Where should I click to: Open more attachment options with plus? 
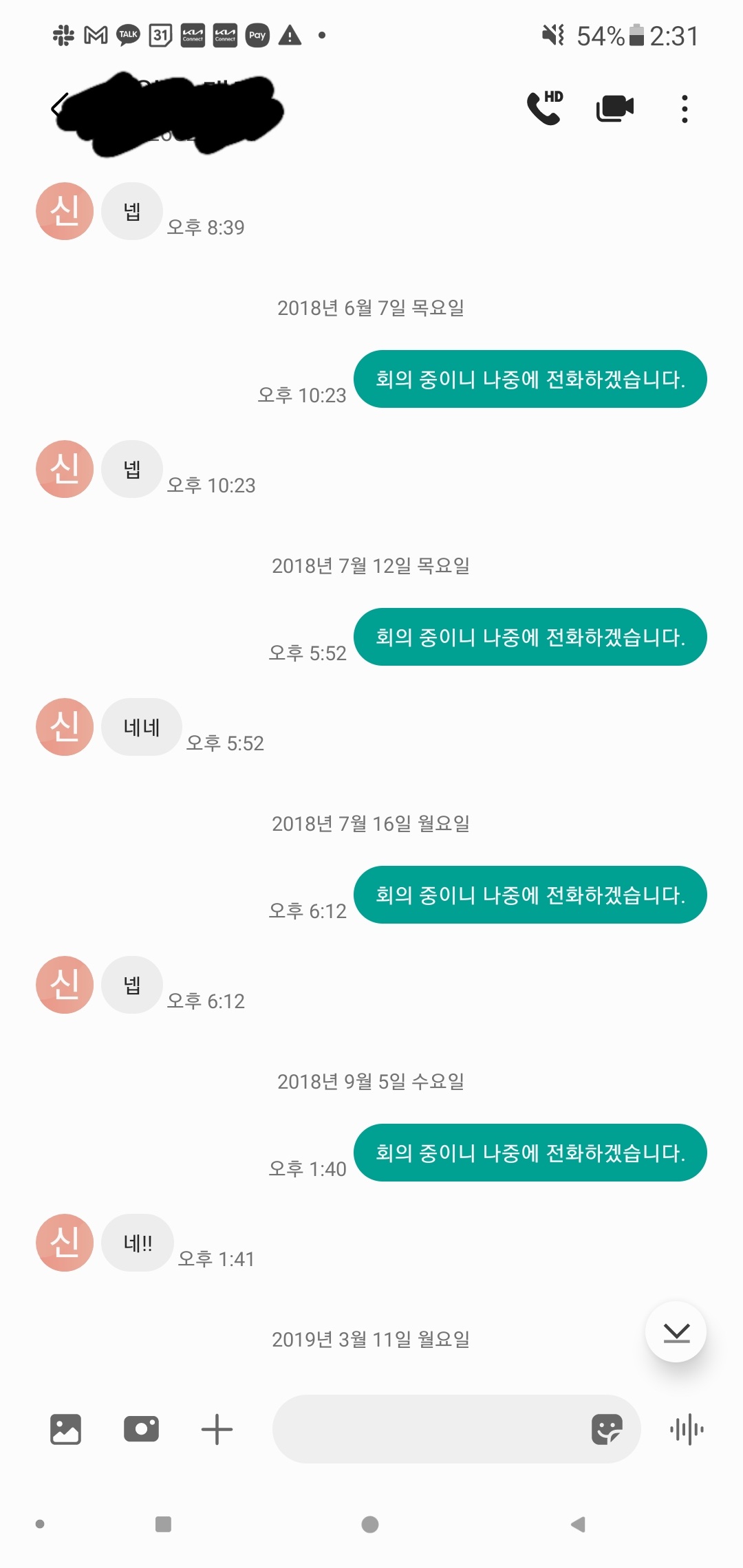(217, 1429)
